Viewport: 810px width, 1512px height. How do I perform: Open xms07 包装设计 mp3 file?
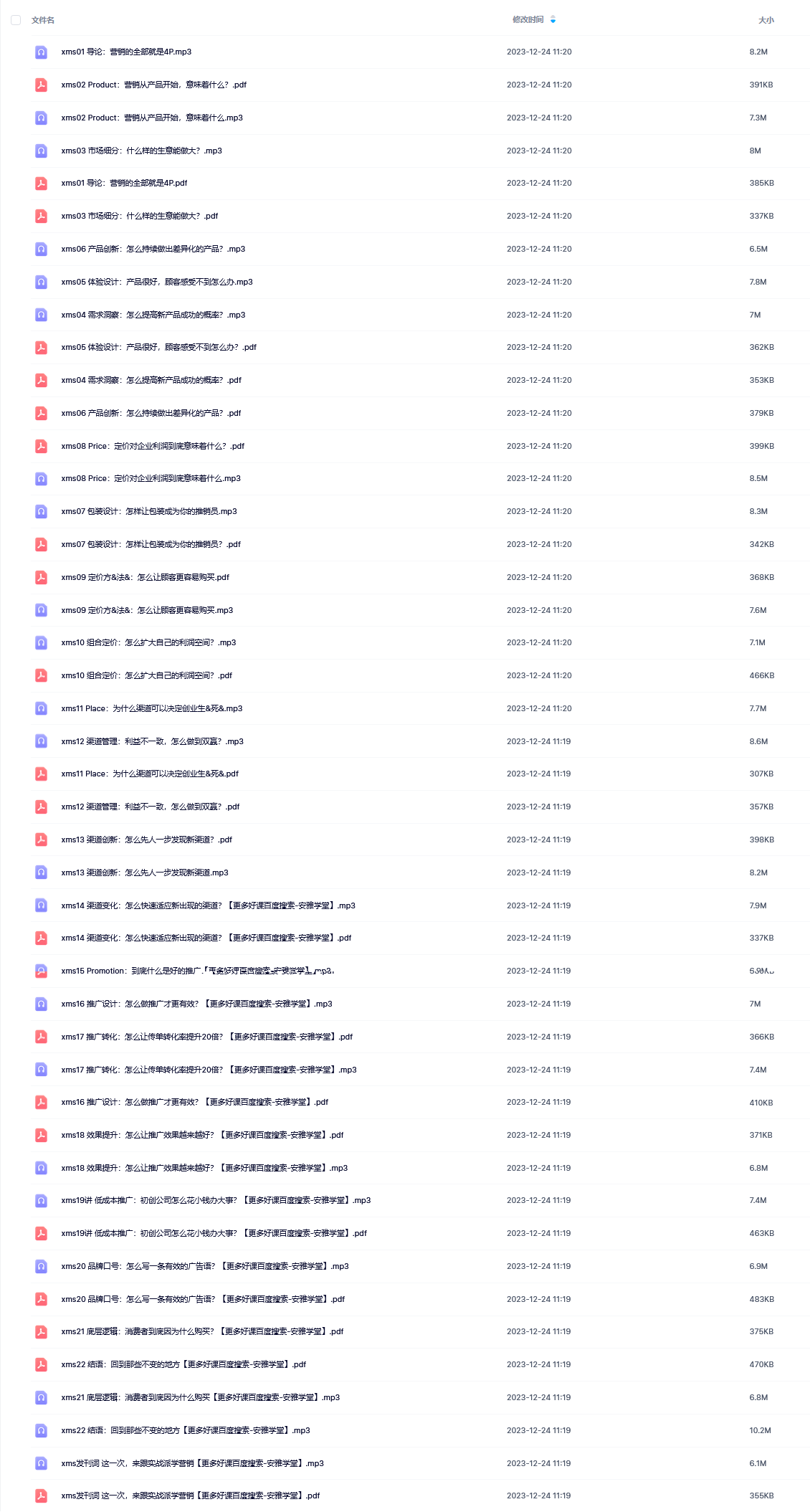click(149, 512)
